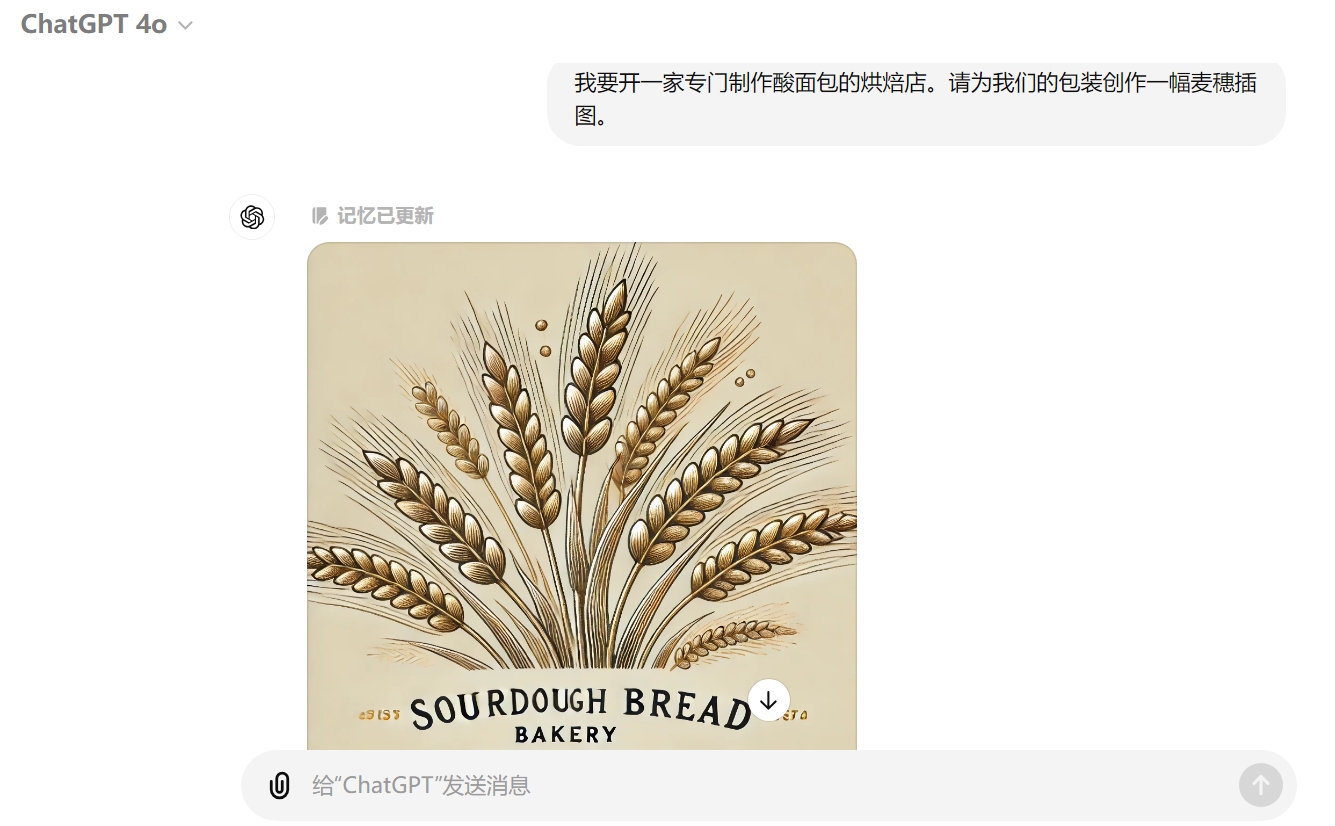
Task: Tap the send message arrow button
Action: 1260,785
